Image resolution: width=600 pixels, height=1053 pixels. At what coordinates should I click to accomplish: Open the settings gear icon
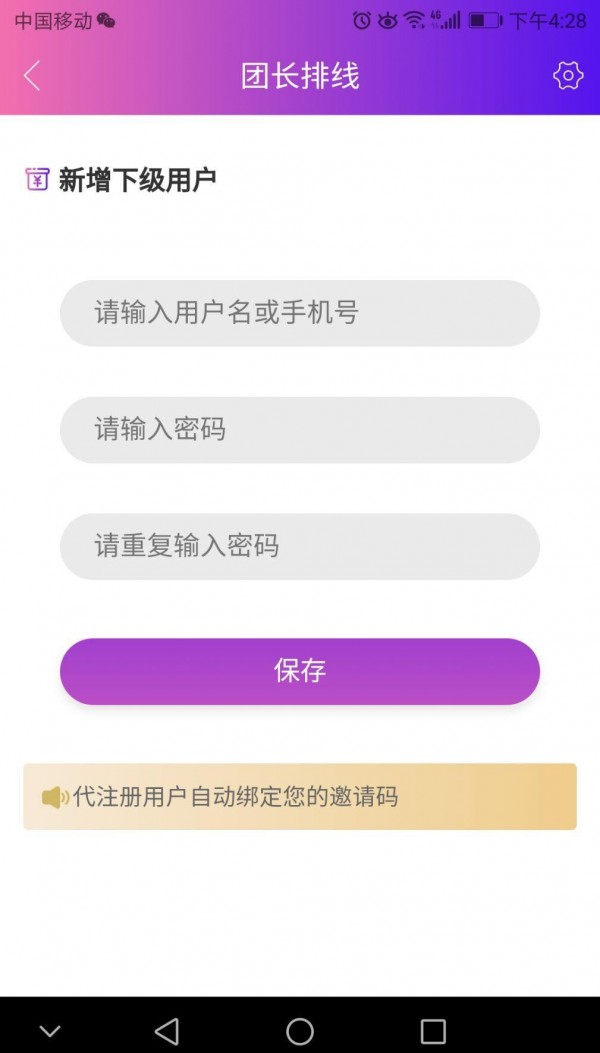[568, 75]
